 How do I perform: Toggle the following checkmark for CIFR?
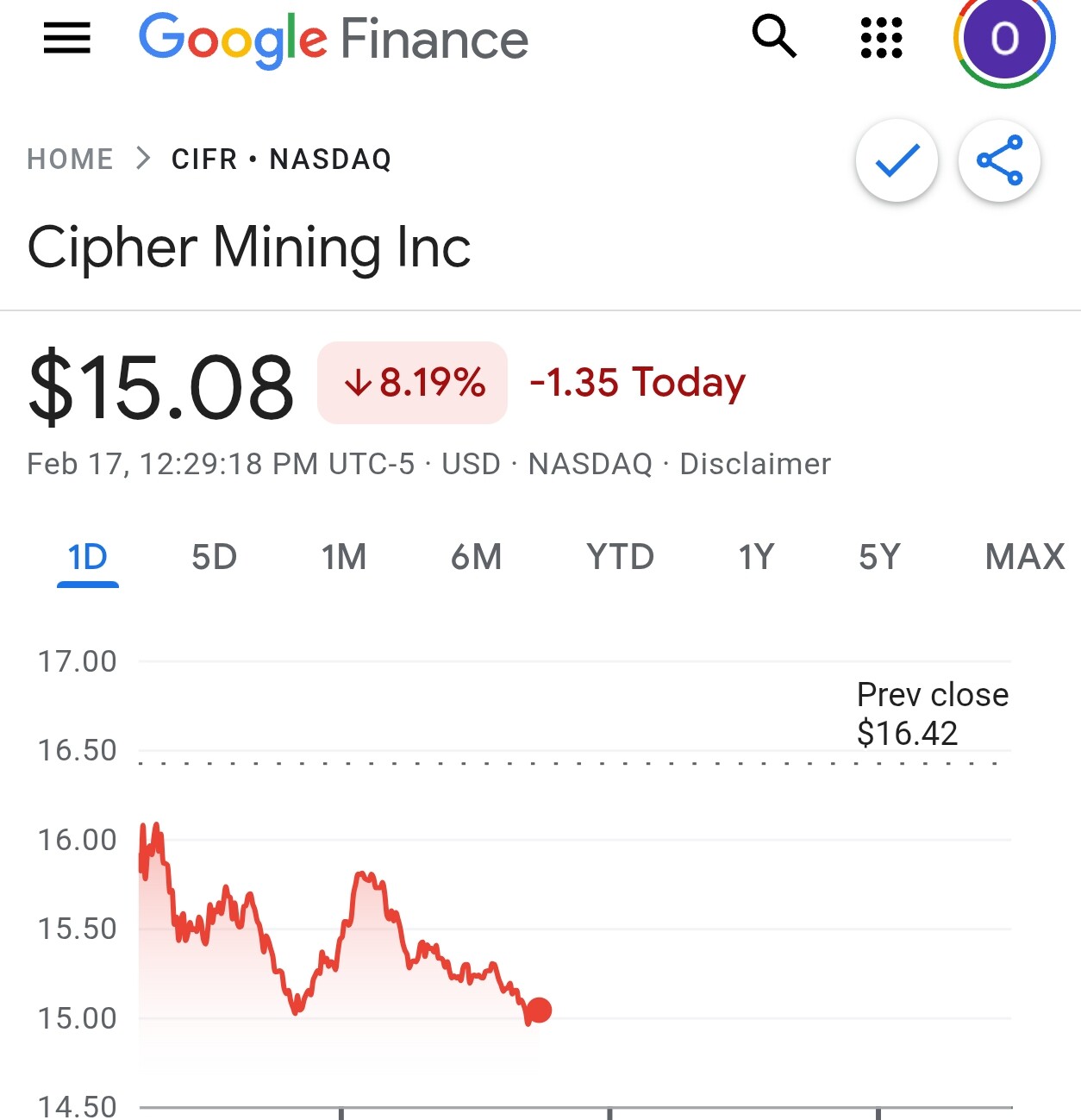[897, 160]
